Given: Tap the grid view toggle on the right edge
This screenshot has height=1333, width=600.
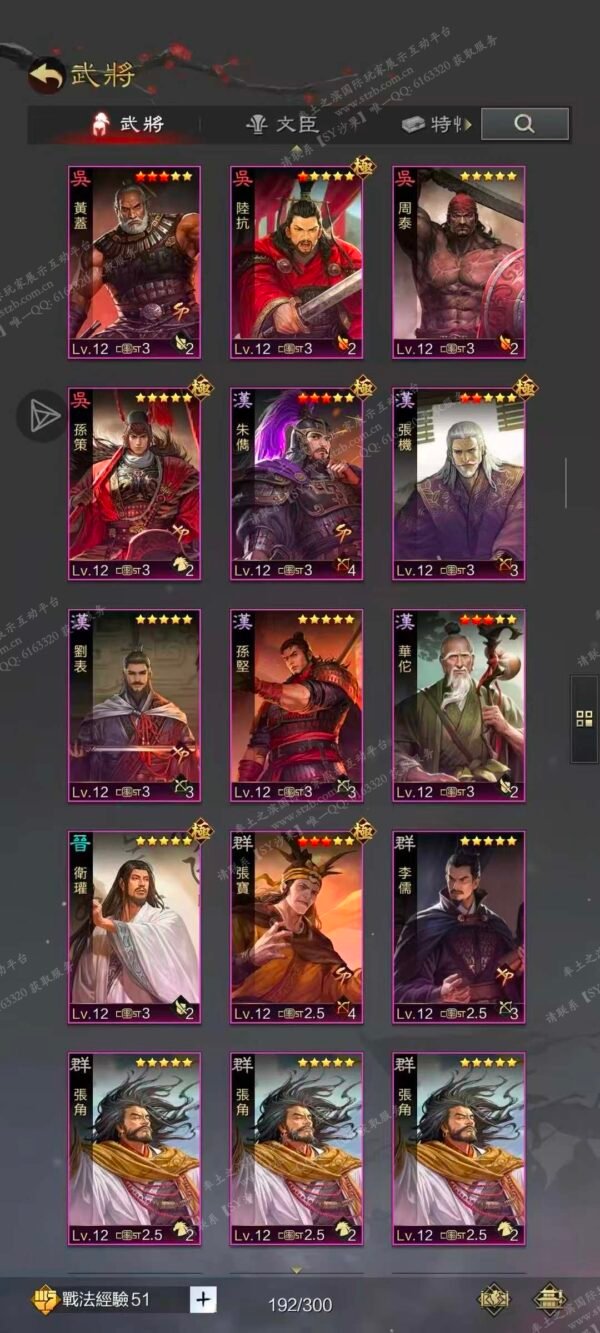Looking at the screenshot, I should [585, 718].
